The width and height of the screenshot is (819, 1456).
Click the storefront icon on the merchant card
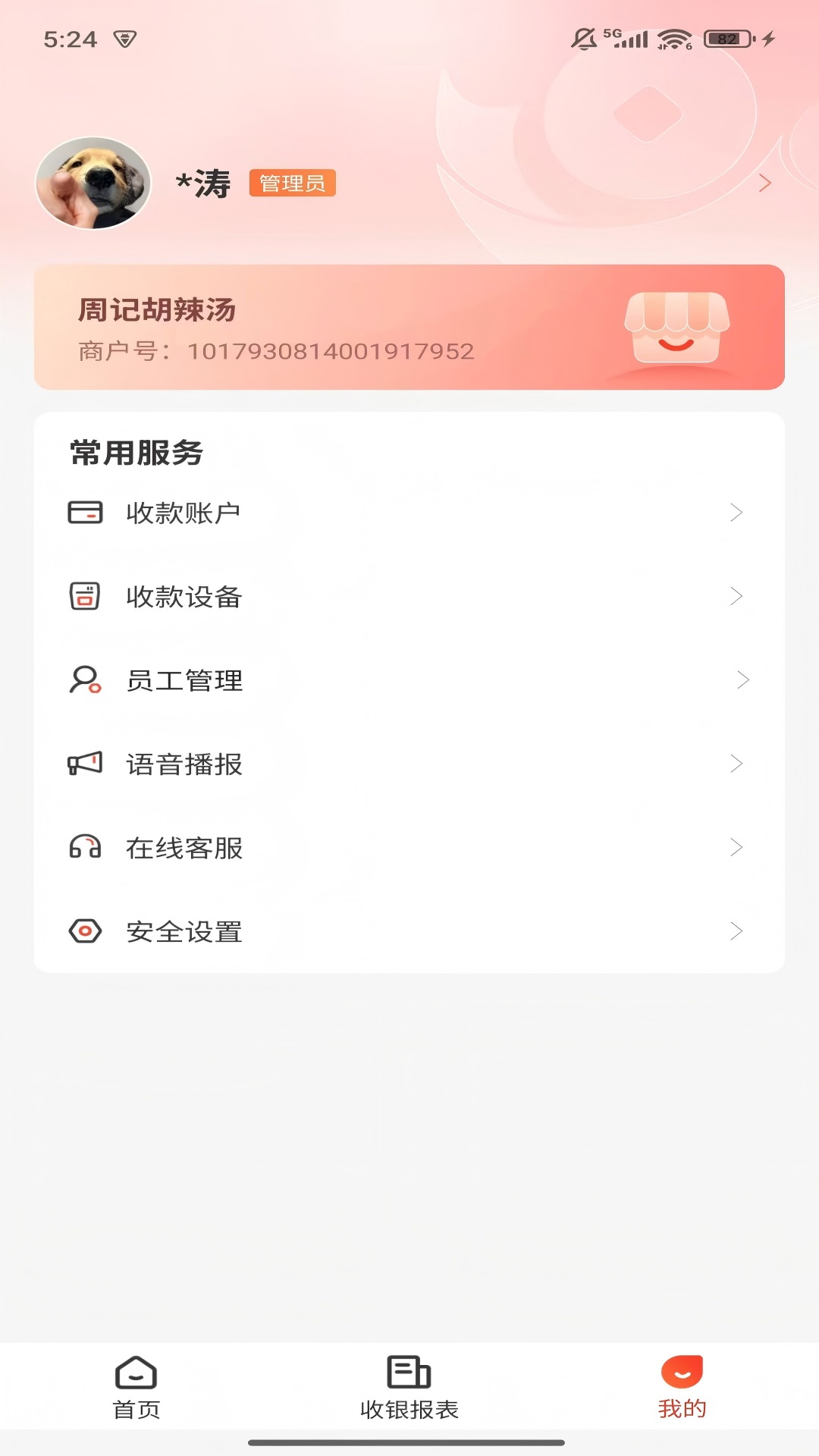point(675,326)
